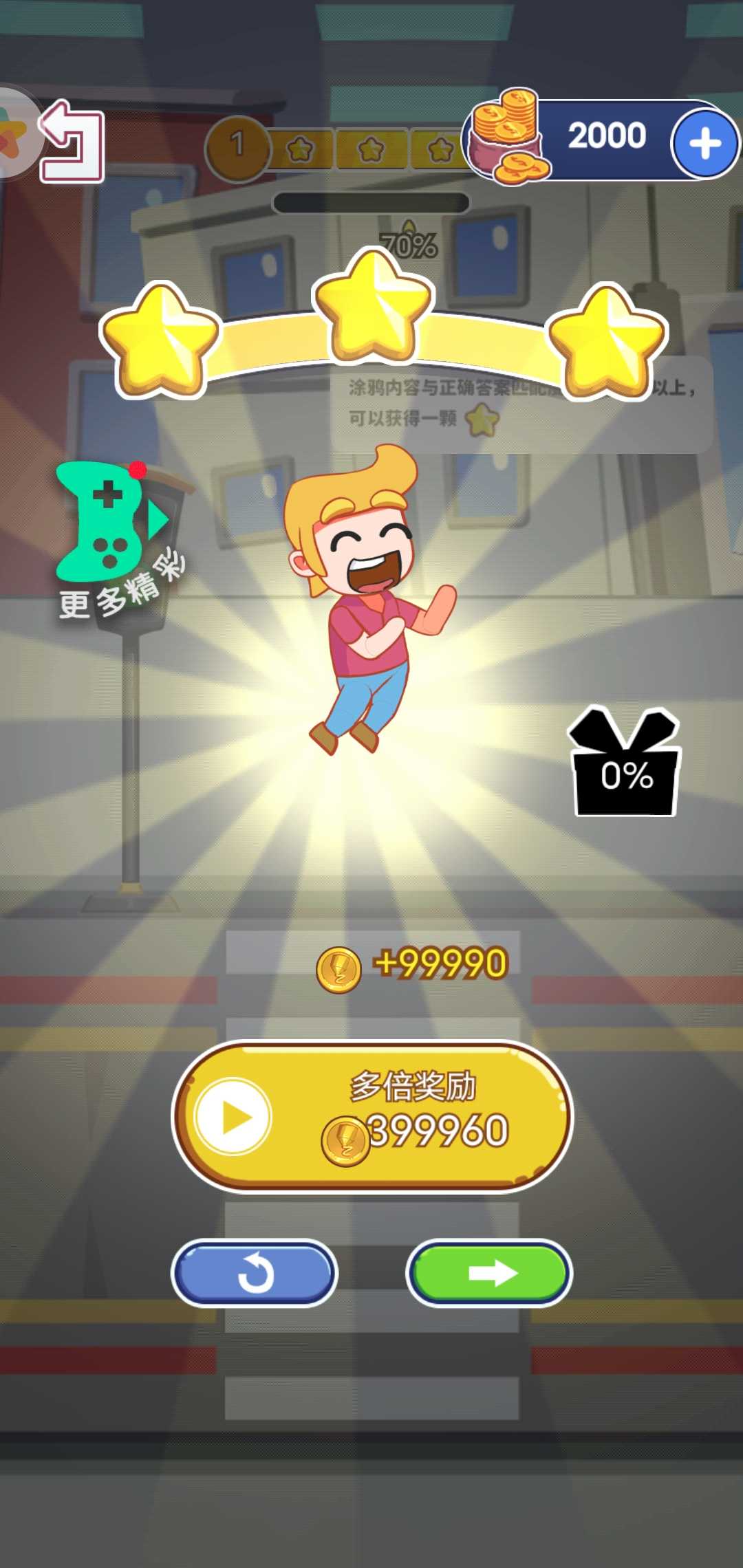Add more coins with plus button
The height and width of the screenshot is (1568, 743).
click(x=704, y=143)
